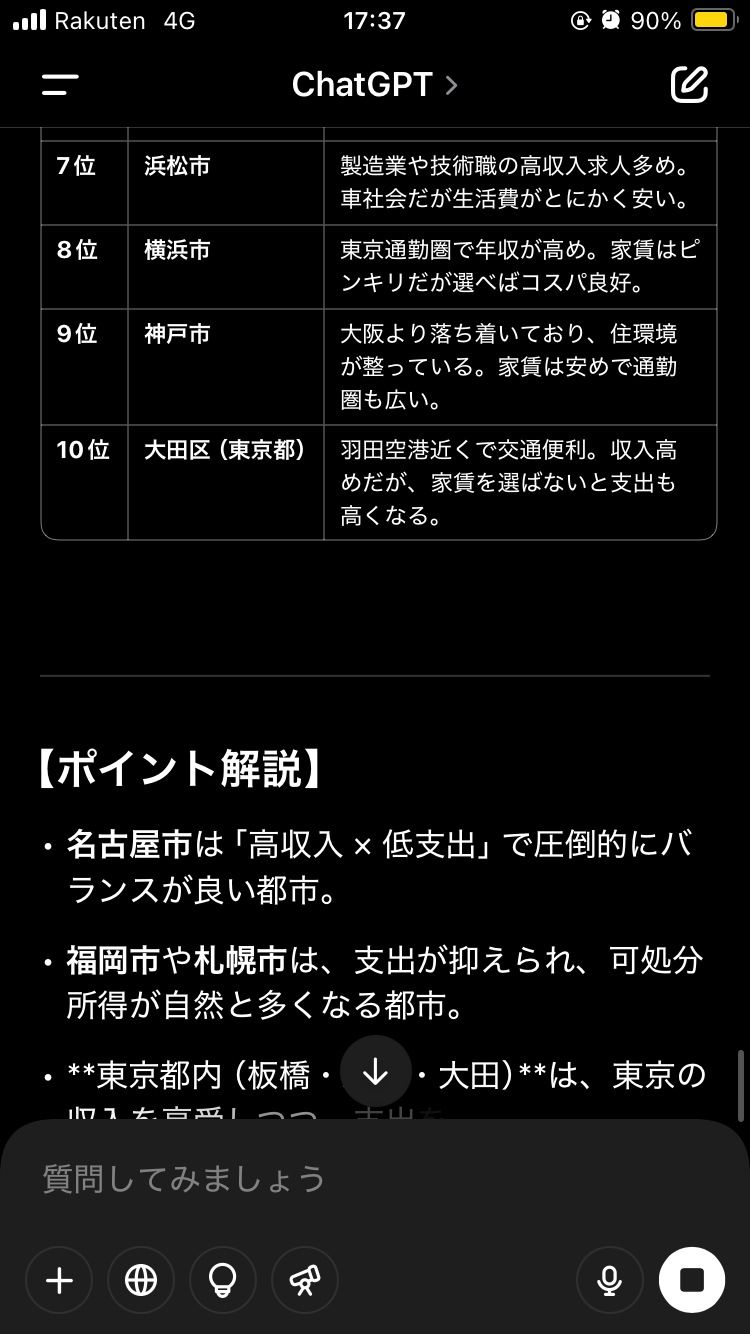Viewport: 750px width, 1334px height.
Task: Start a new chat
Action: point(689,85)
